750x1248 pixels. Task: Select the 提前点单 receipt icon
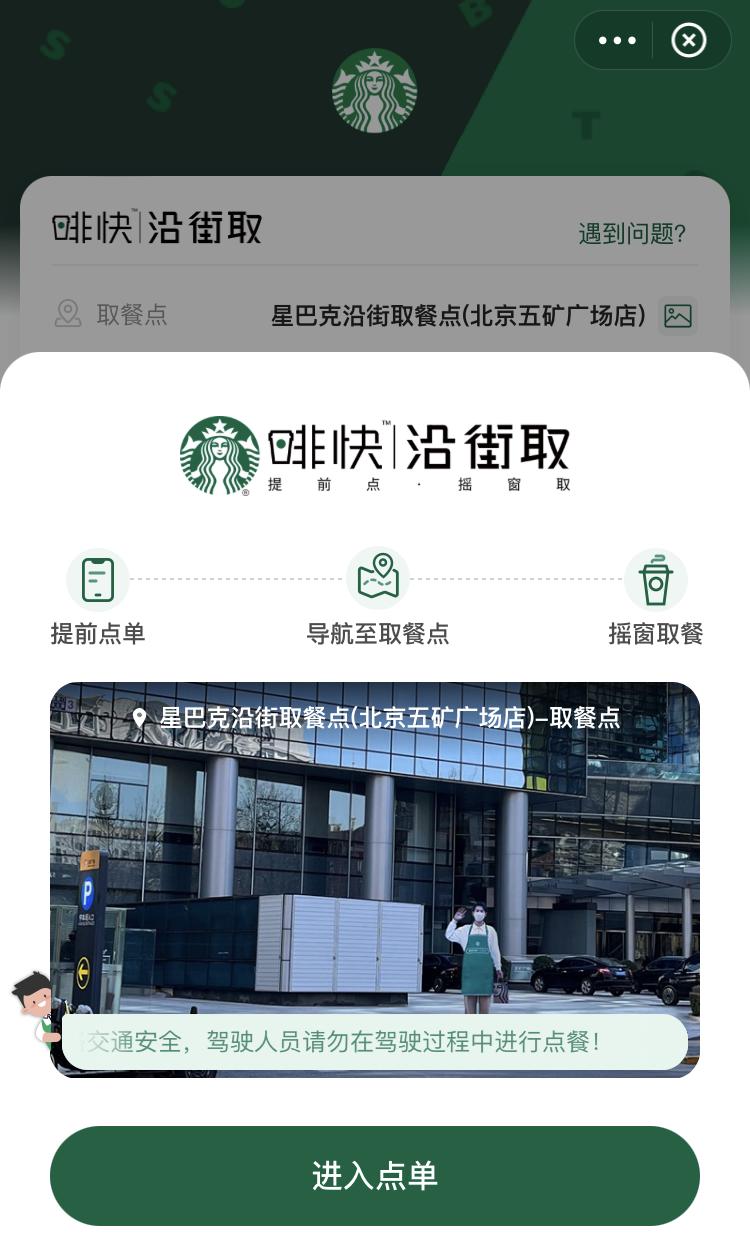97,578
